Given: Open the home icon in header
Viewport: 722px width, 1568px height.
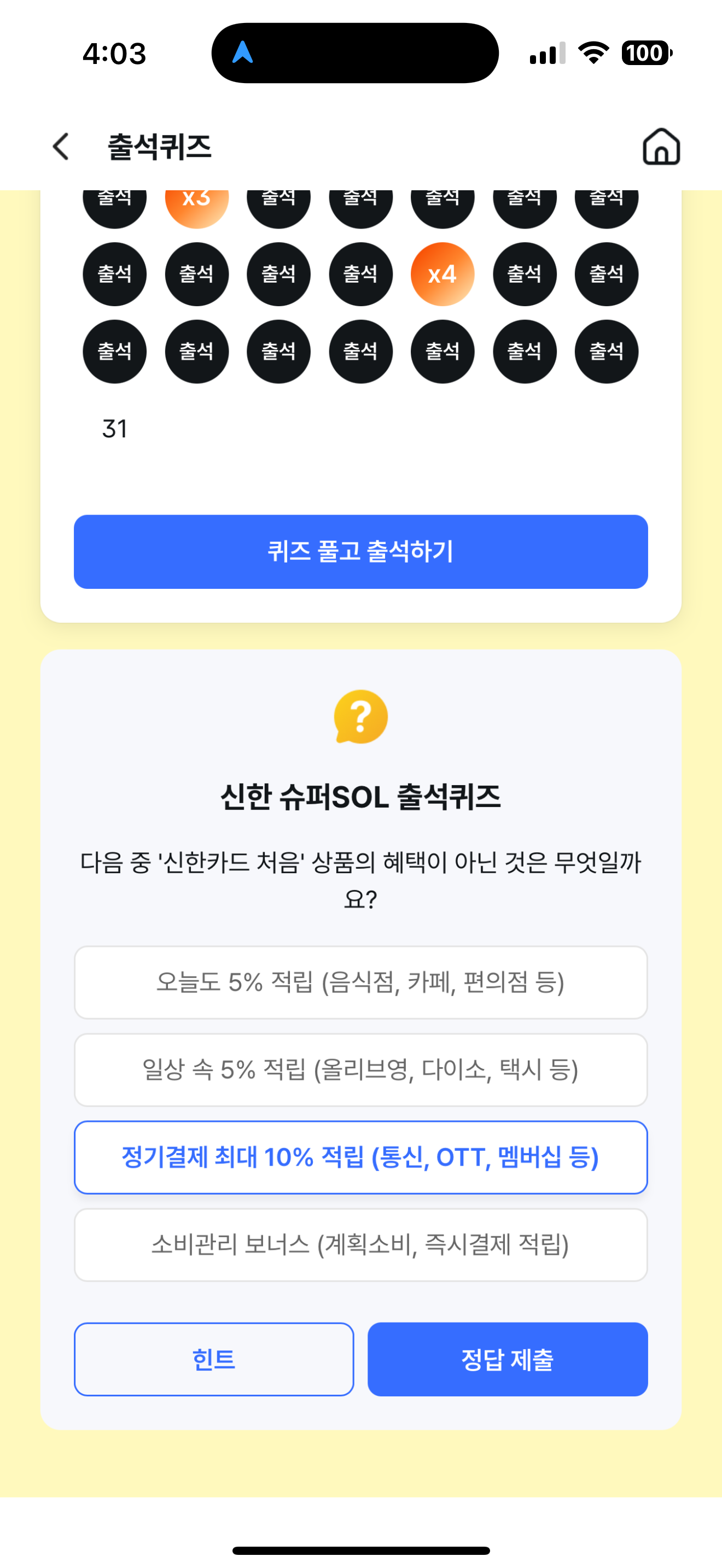Looking at the screenshot, I should pos(661,147).
